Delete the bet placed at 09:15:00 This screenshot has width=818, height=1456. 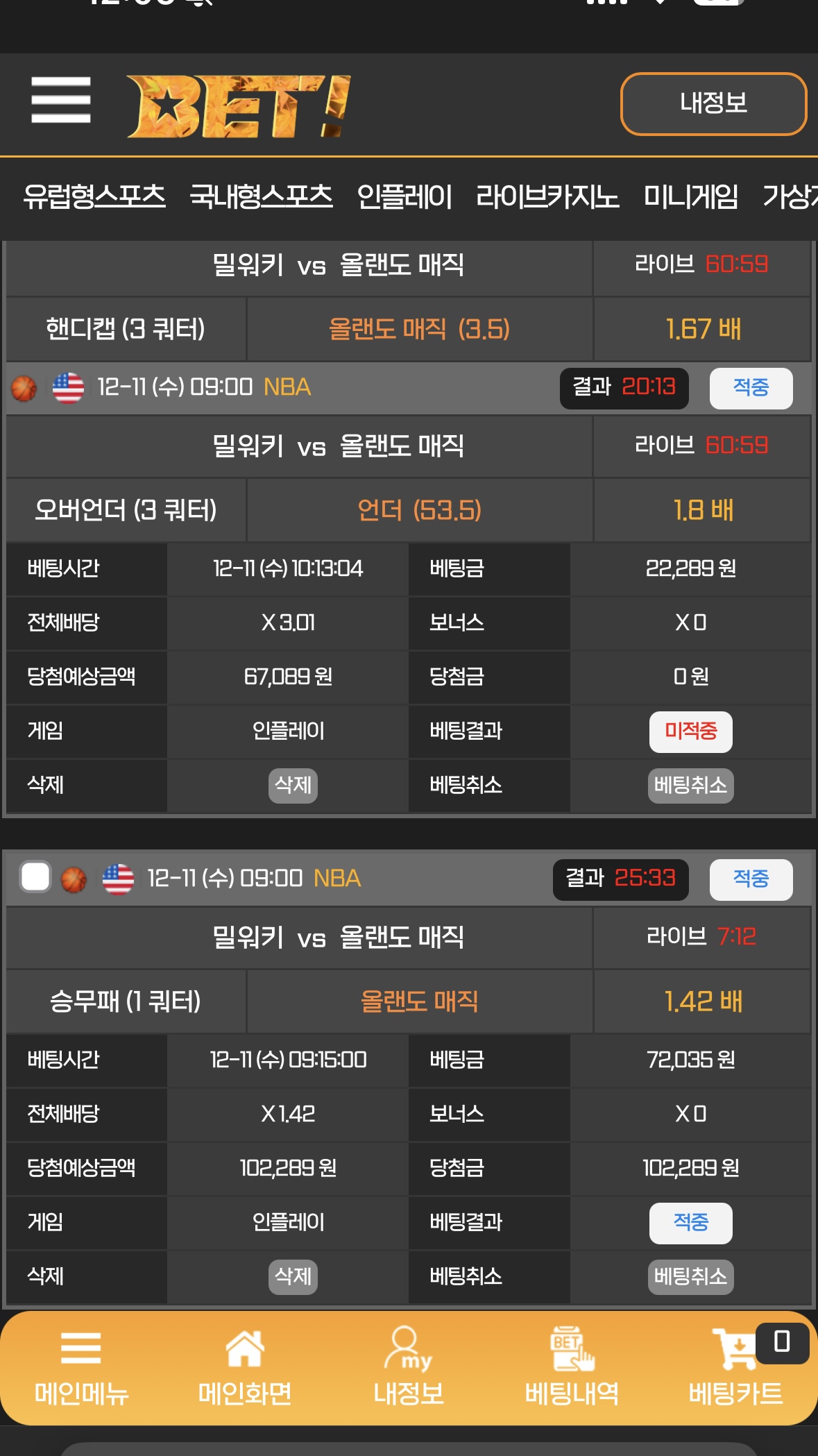pyautogui.click(x=293, y=1276)
